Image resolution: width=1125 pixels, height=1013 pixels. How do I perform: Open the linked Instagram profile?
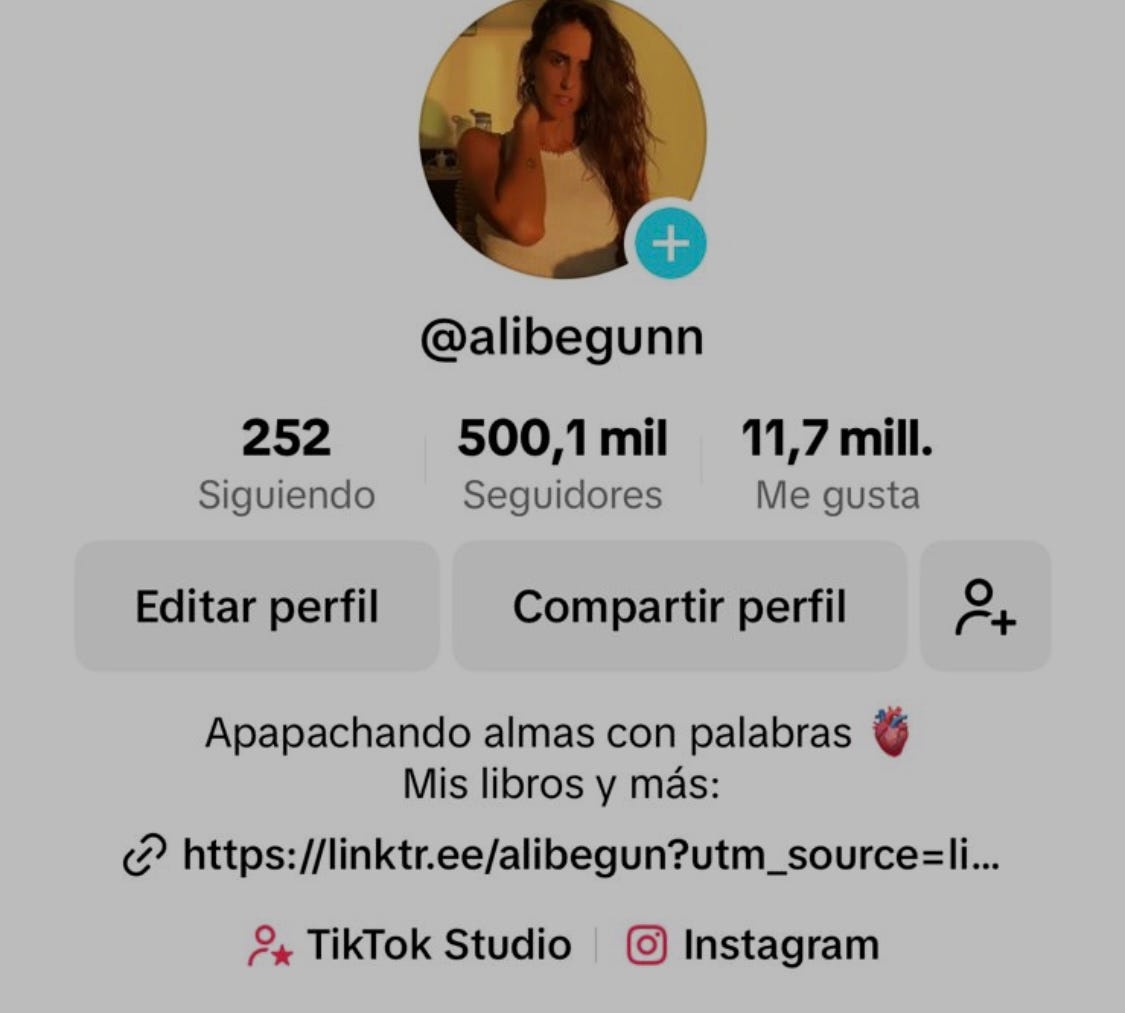pos(753,945)
